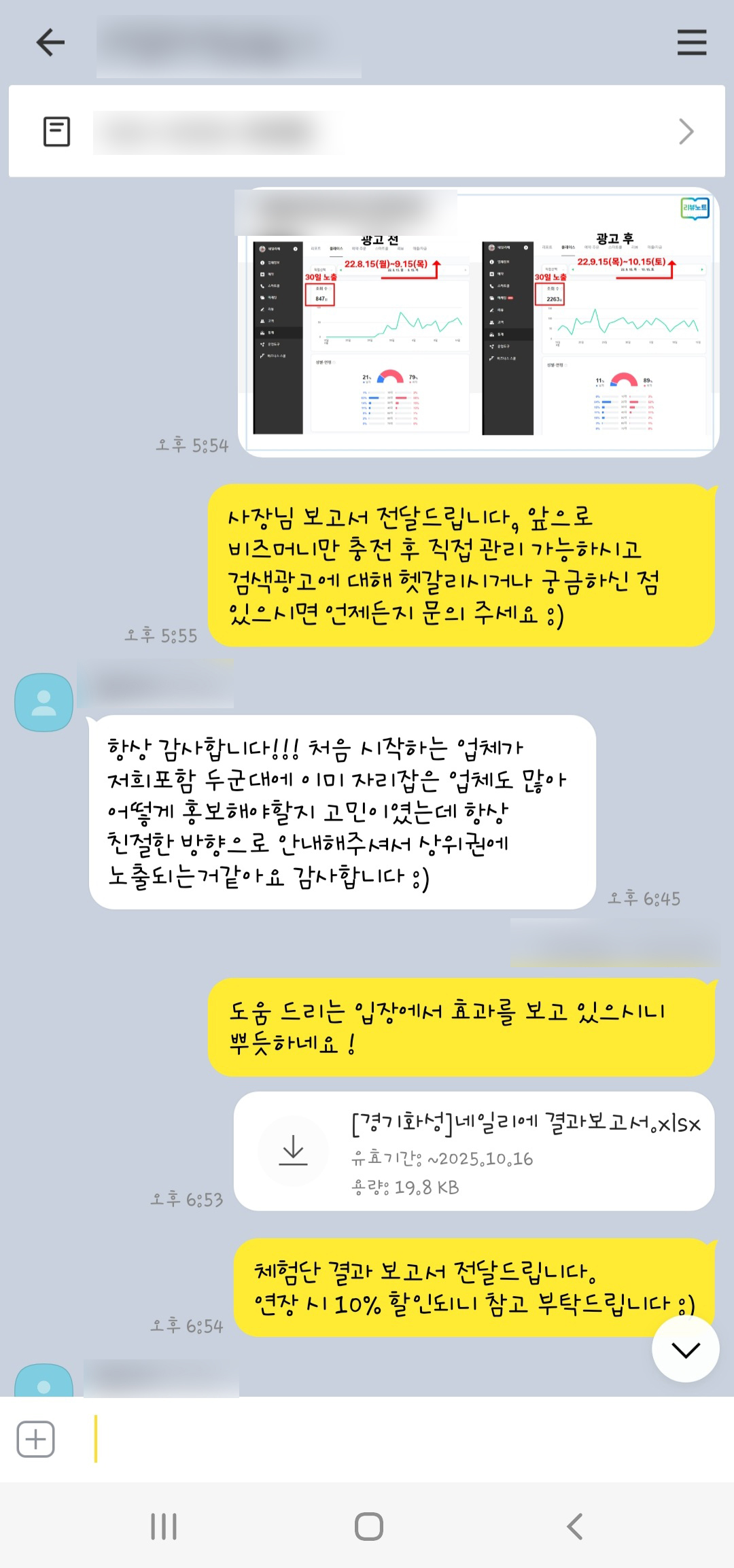
Task: Open the plus attachment menu
Action: point(35,1439)
